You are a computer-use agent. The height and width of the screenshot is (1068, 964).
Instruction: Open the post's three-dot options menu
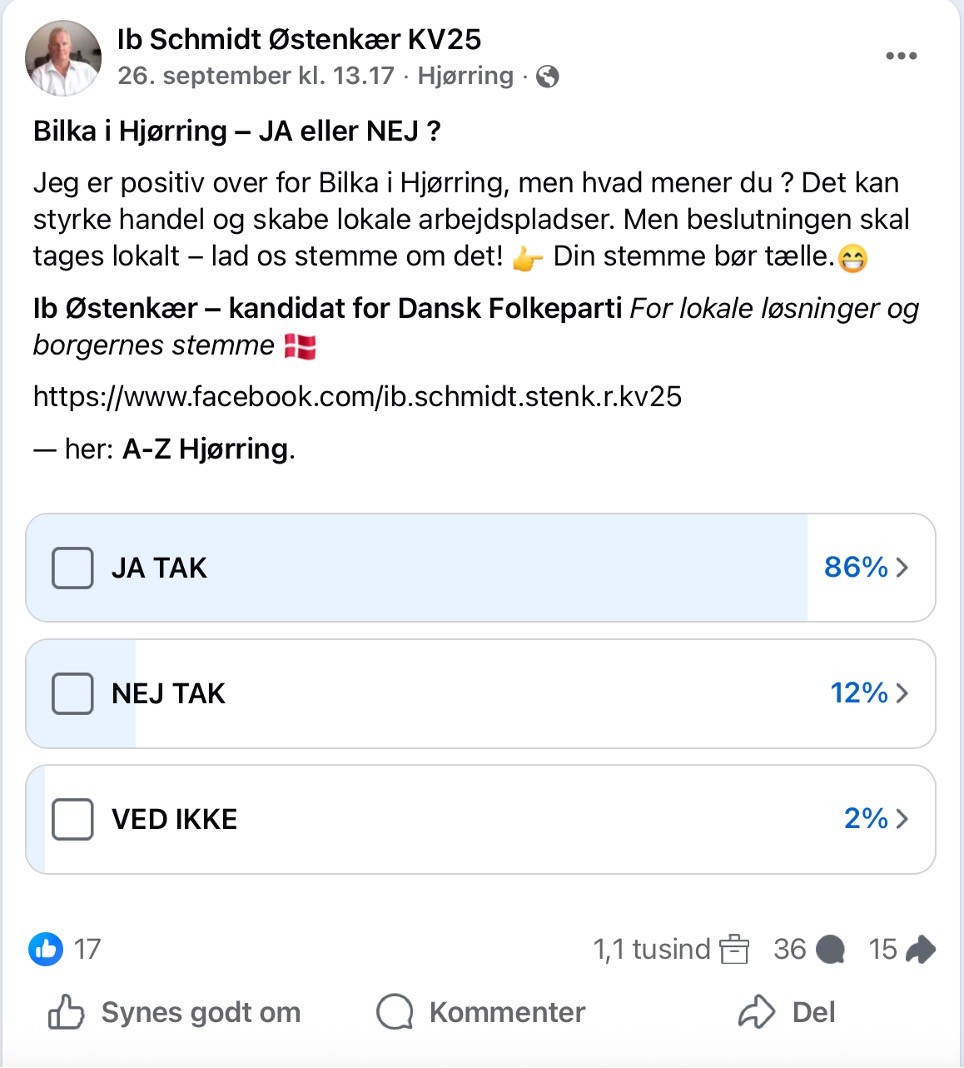[901, 56]
